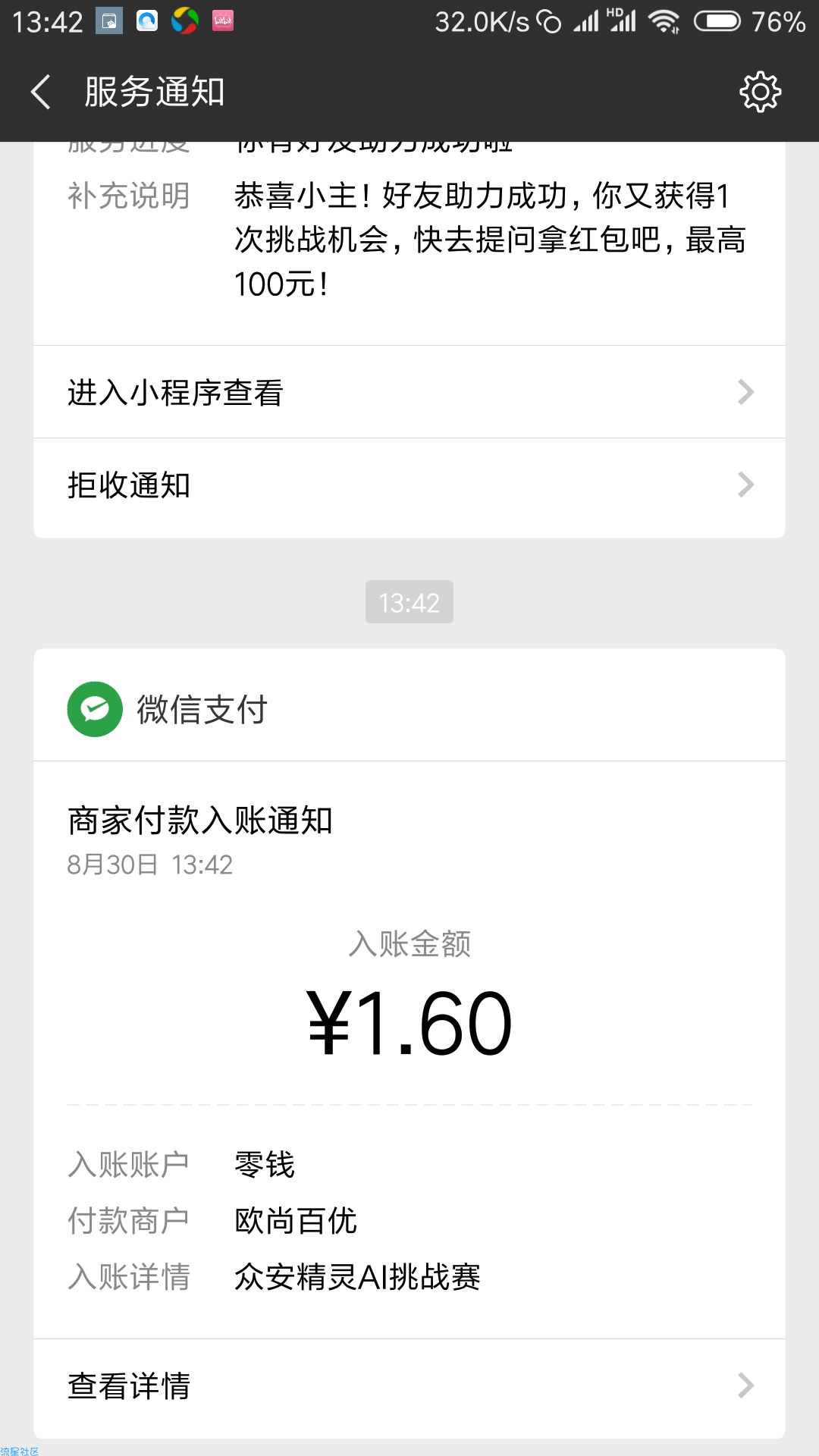The width and height of the screenshot is (819, 1456).
Task: Open 查看详情 for the payment
Action: coord(409,1386)
